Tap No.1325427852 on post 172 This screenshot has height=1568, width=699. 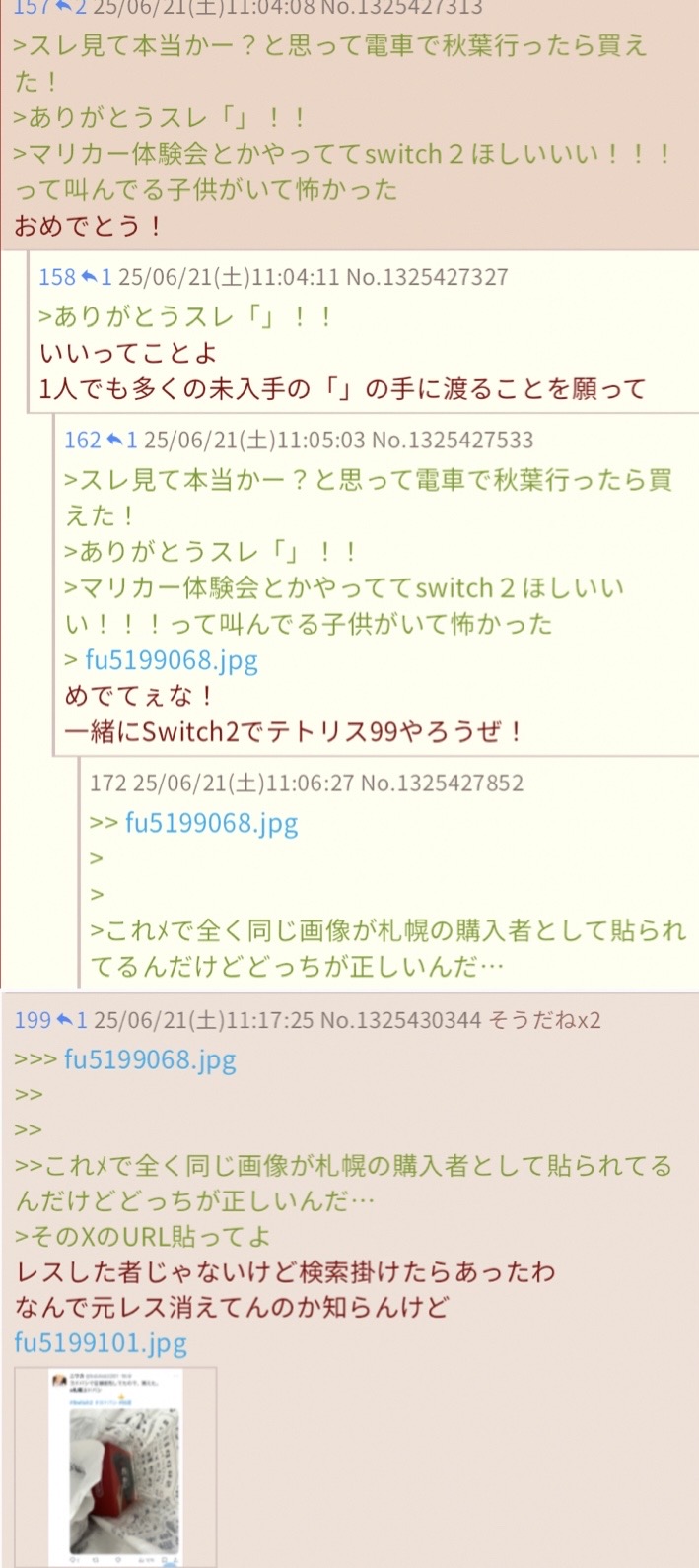[x=443, y=784]
